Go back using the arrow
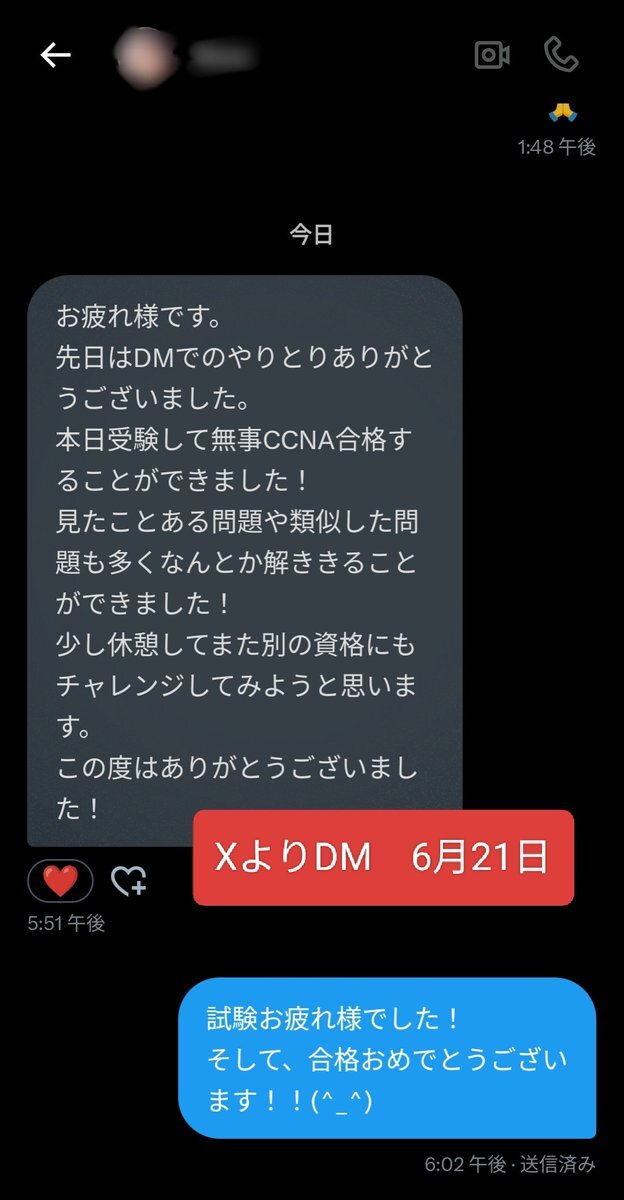This screenshot has height=1200, width=624. click(55, 55)
